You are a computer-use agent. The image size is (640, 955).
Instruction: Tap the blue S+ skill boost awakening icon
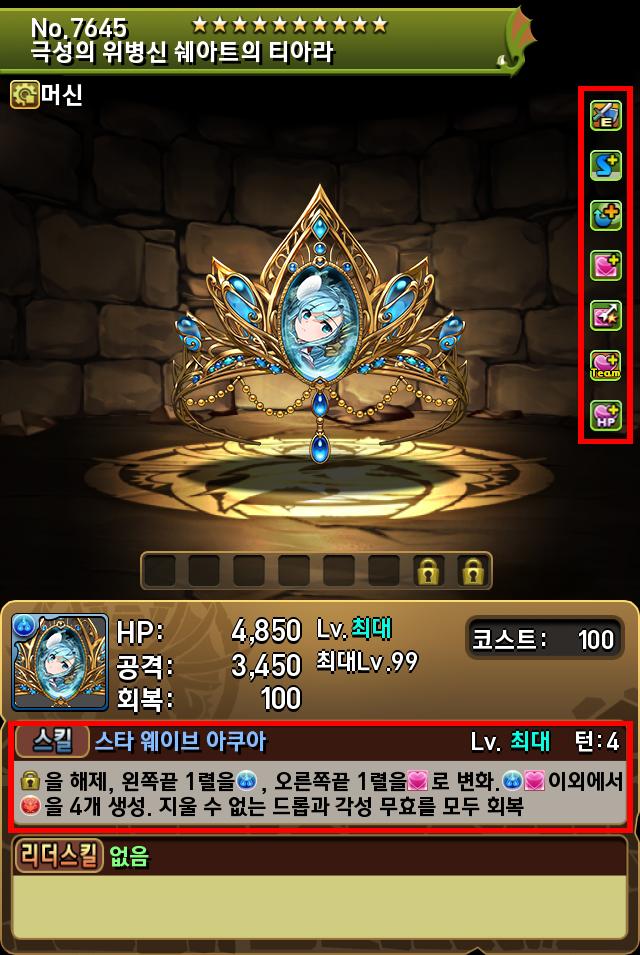click(x=606, y=166)
